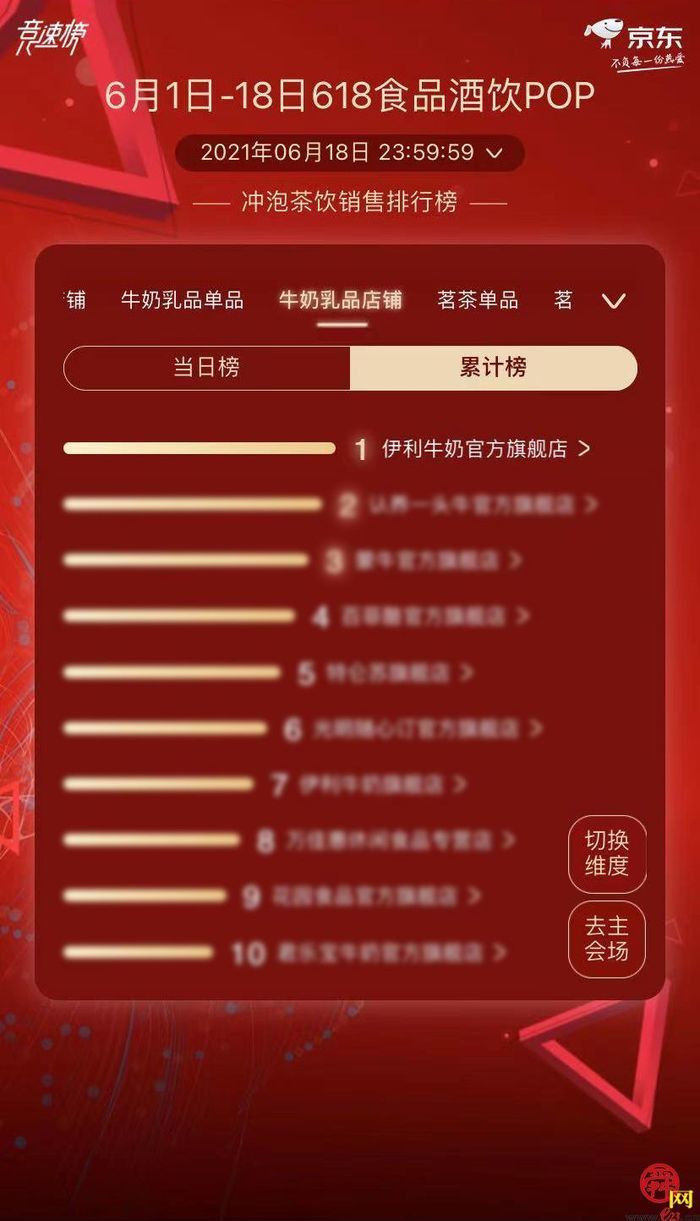Switch to the 茗茶单品 tab
700x1221 pixels.
click(x=478, y=300)
